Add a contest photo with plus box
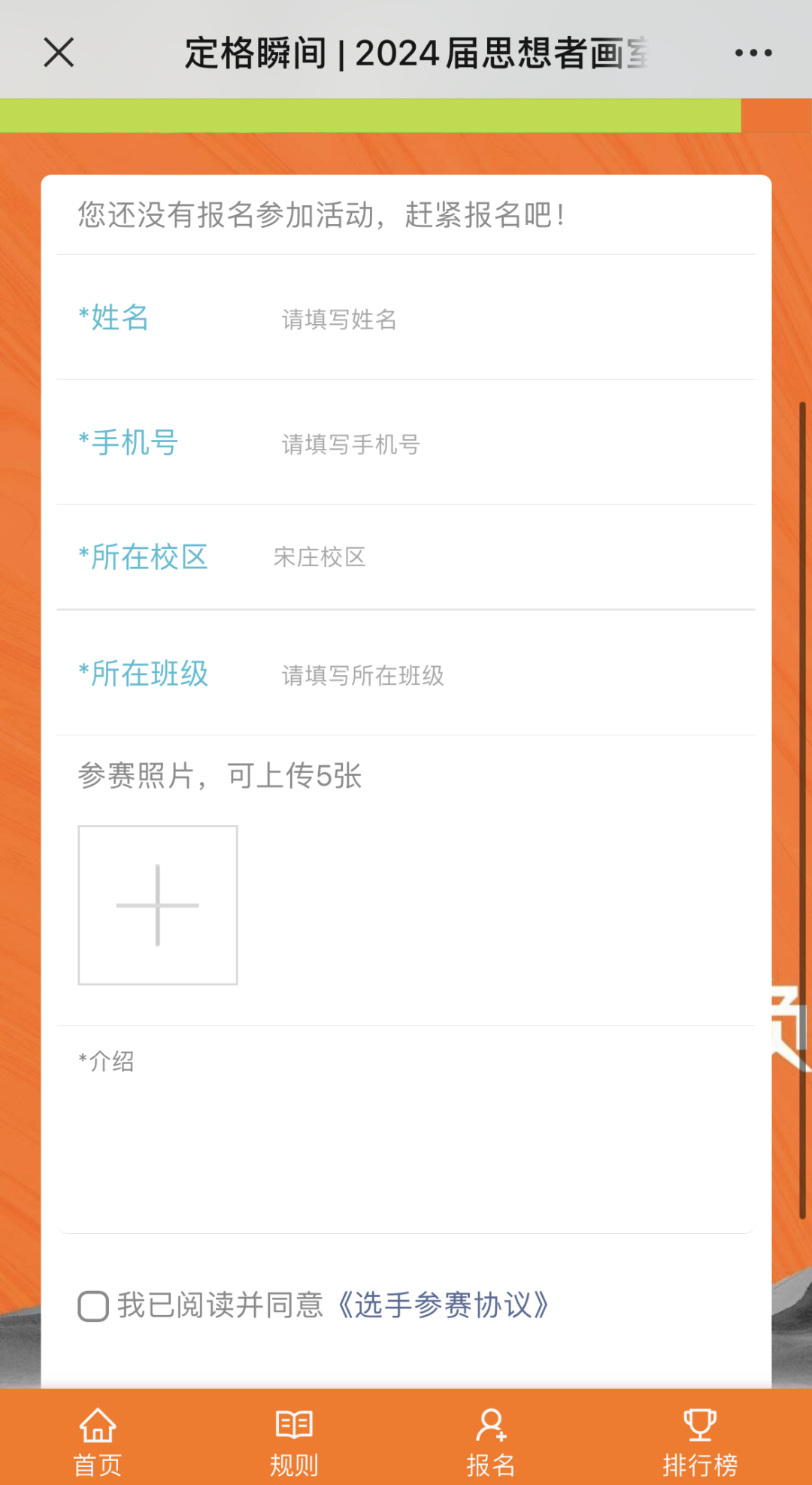Viewport: 812px width, 1485px height. click(158, 905)
